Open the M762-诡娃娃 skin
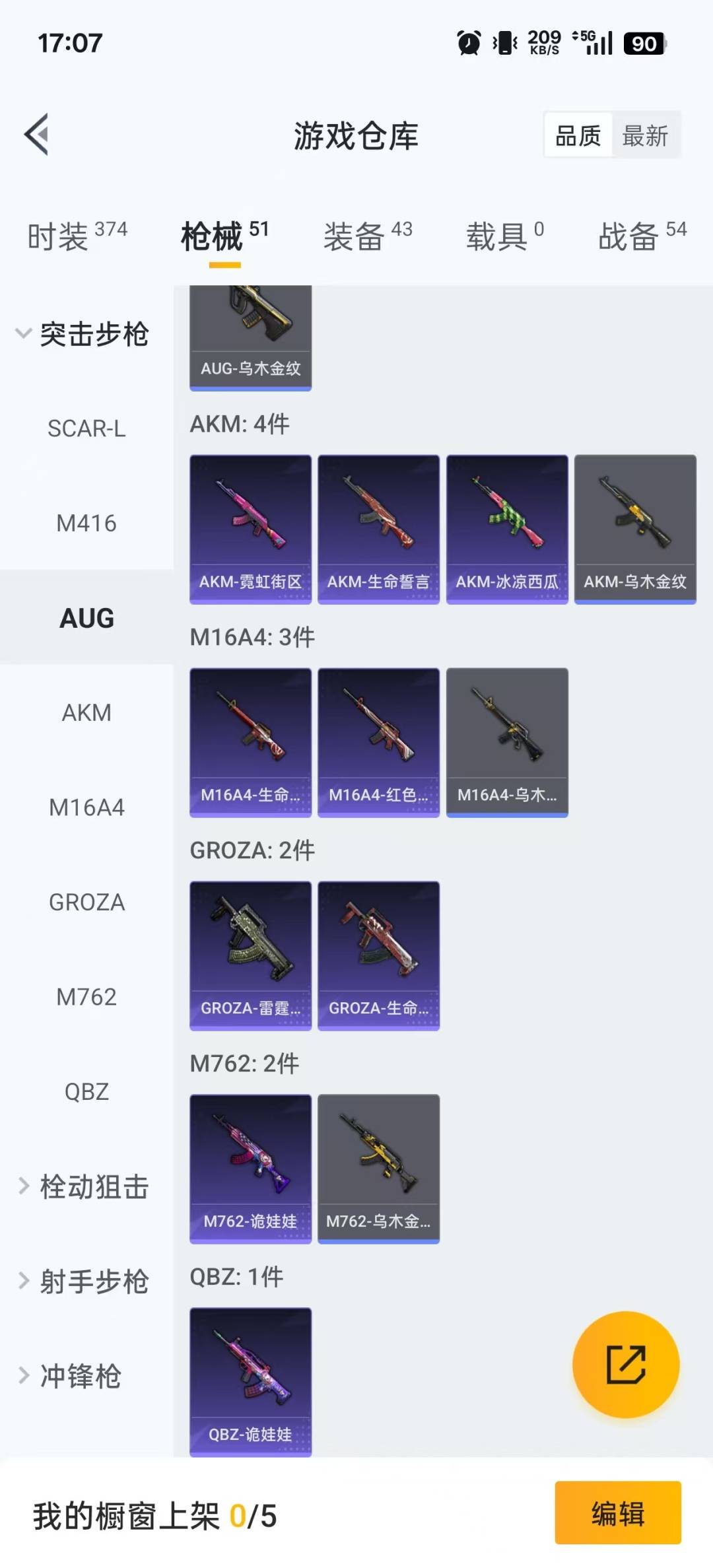Viewport: 713px width, 1568px height. tap(250, 1169)
